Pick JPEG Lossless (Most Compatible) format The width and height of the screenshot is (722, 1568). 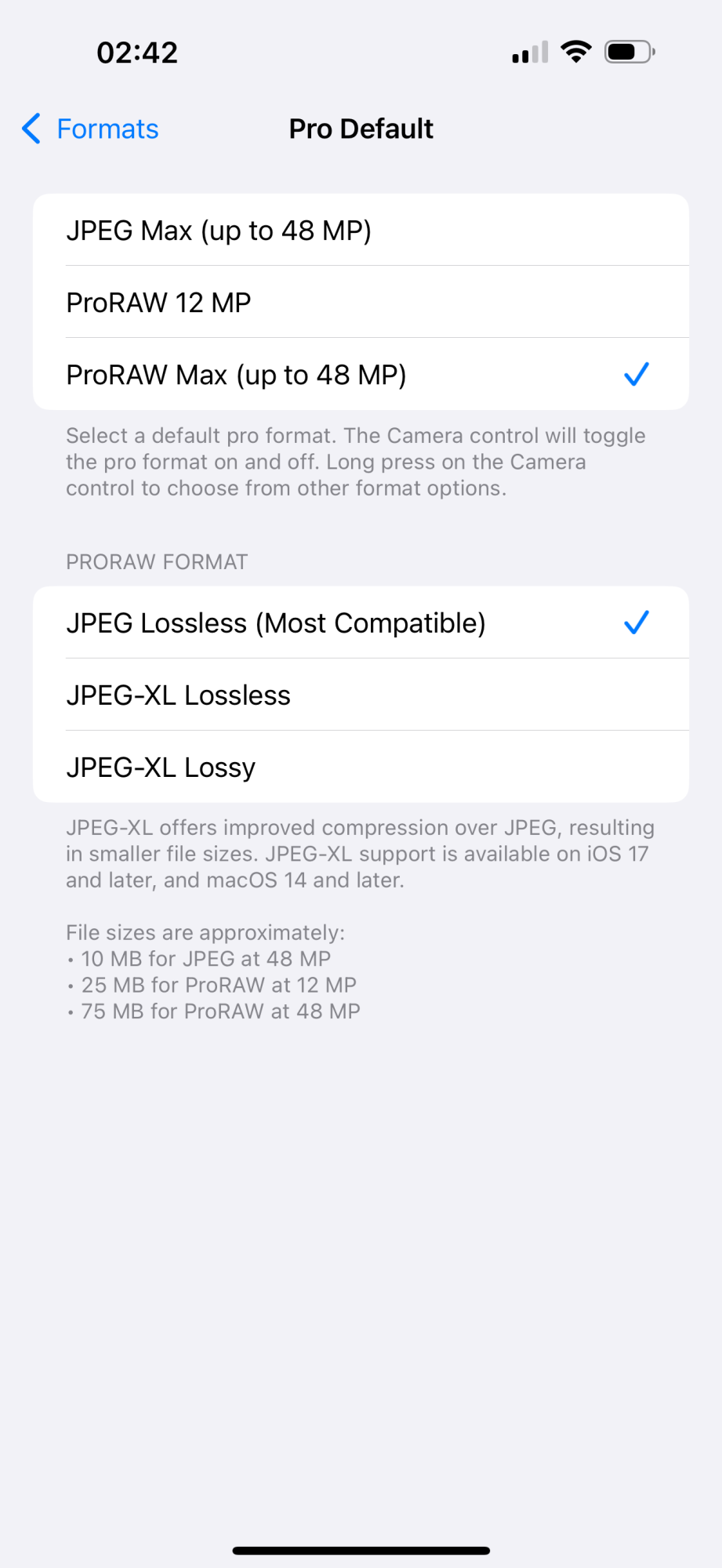(x=361, y=623)
